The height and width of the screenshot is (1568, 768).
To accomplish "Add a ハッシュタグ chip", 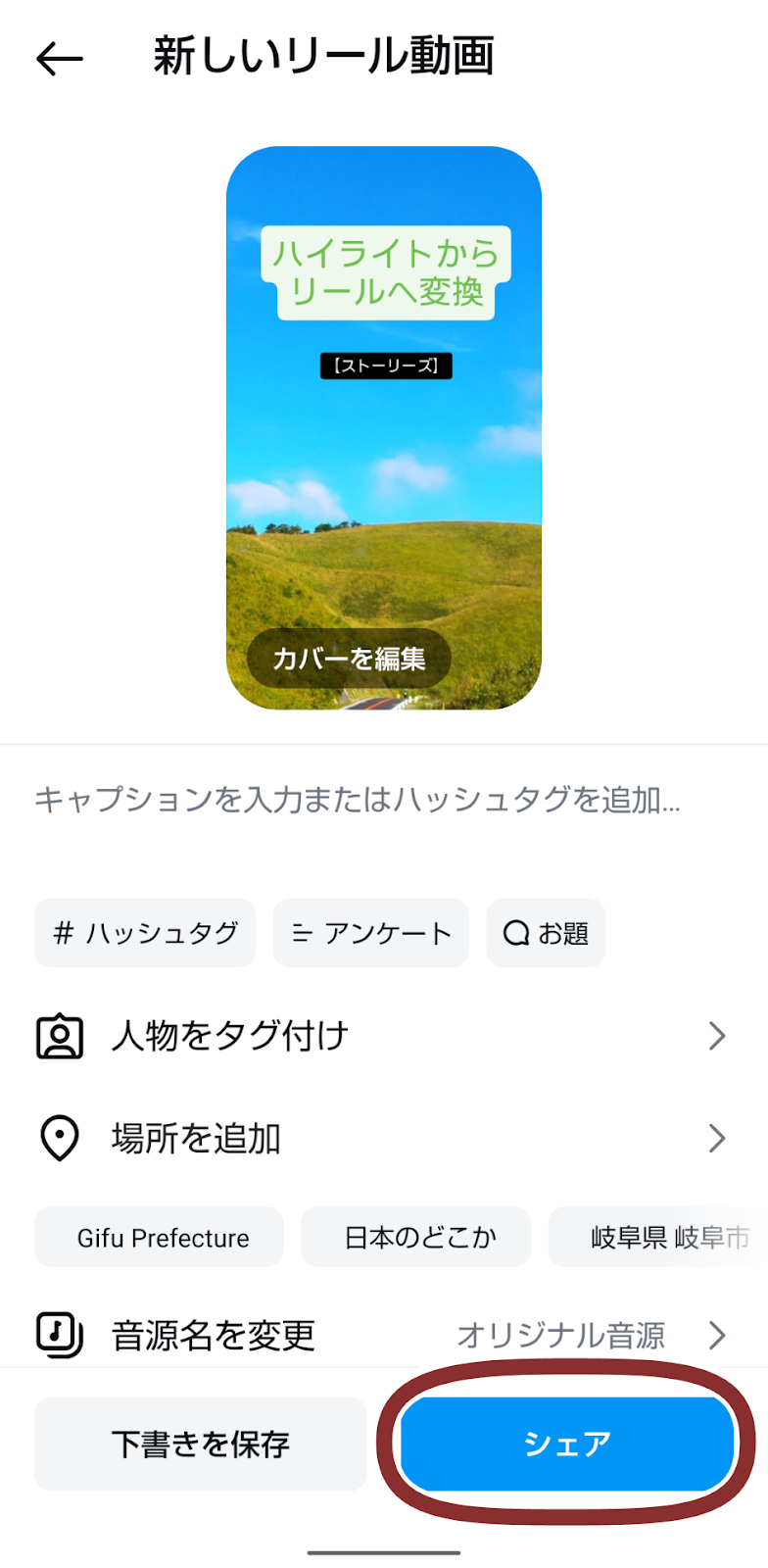I will [x=145, y=933].
